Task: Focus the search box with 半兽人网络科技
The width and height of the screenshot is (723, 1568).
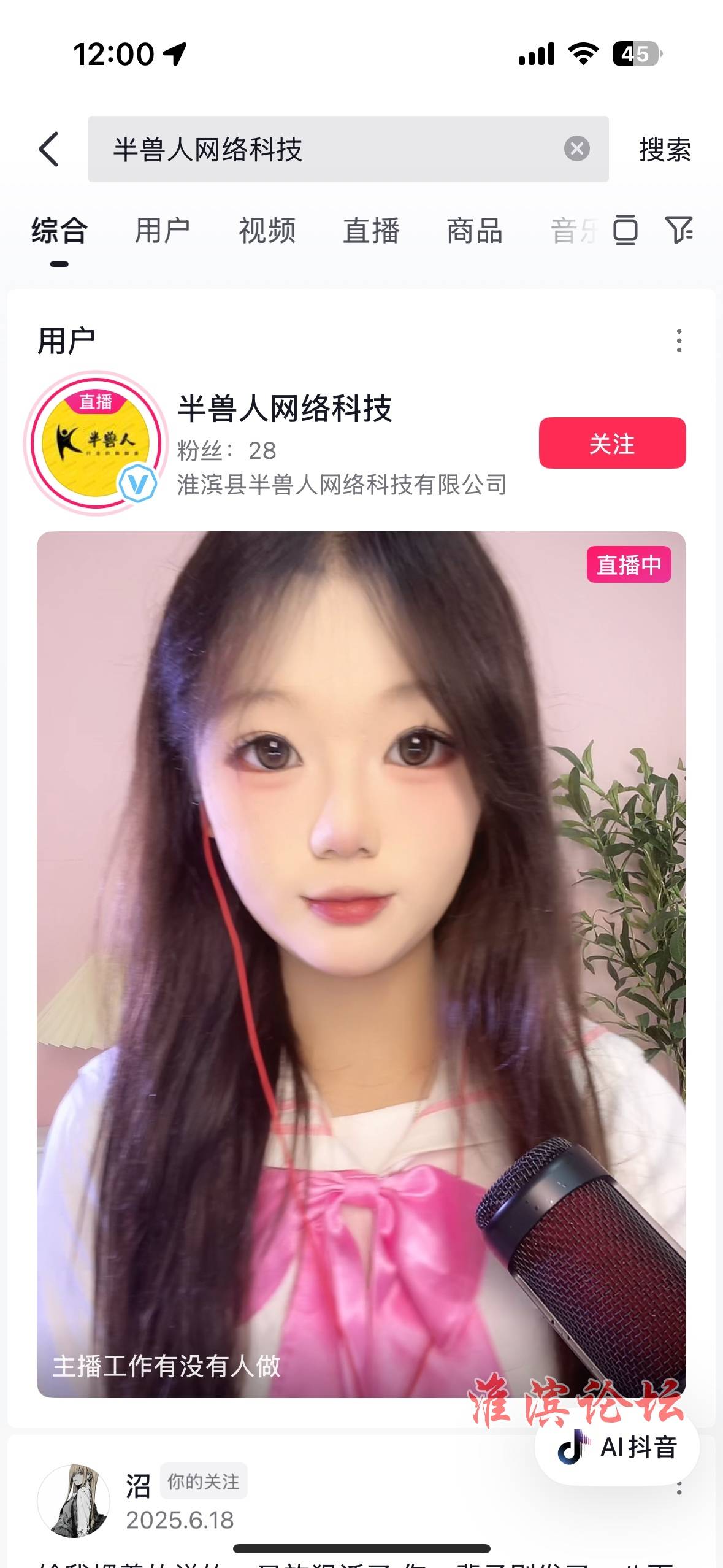Action: 331,149
